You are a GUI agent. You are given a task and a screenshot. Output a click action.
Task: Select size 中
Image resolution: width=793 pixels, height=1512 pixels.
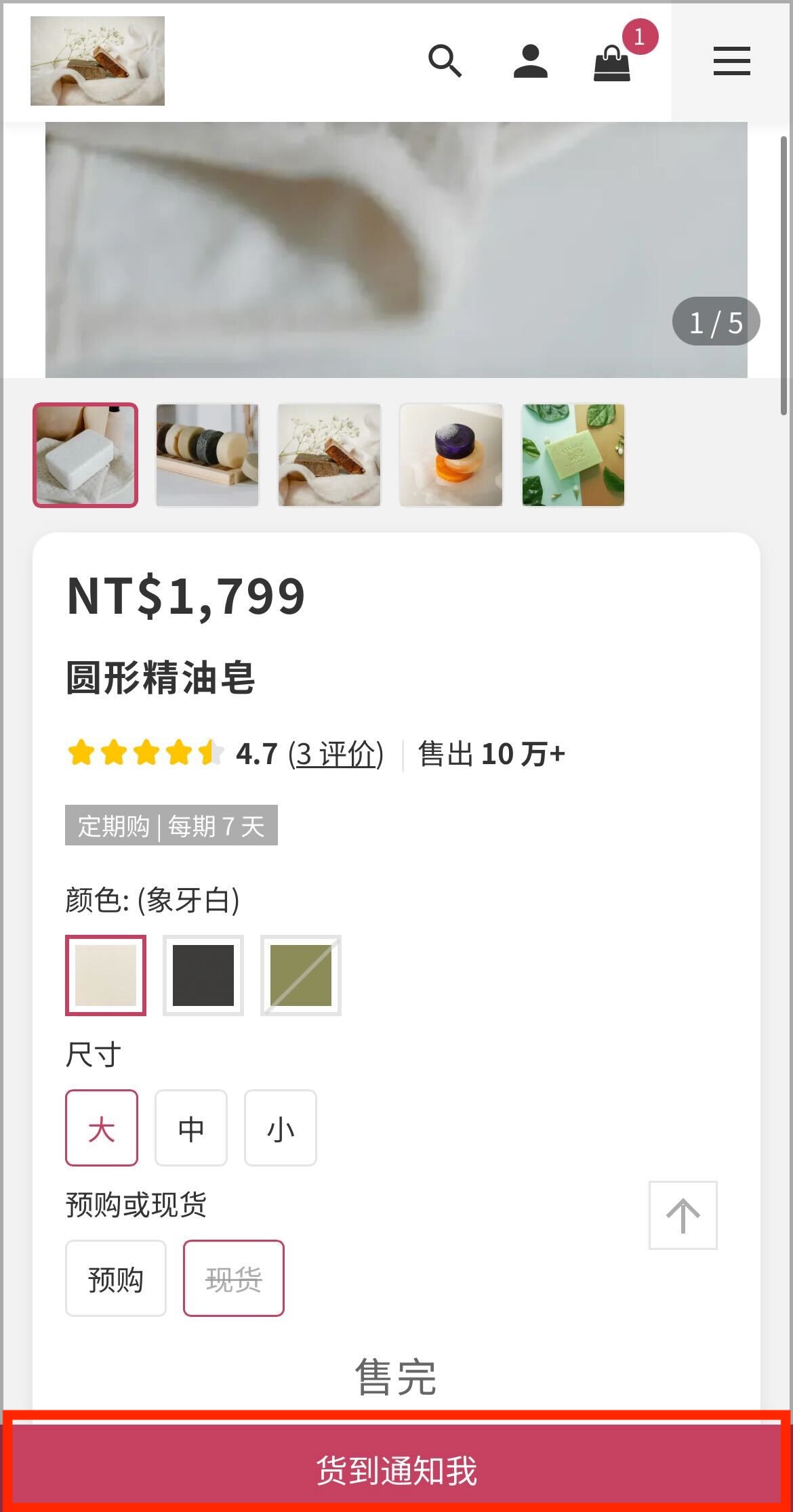[191, 1128]
